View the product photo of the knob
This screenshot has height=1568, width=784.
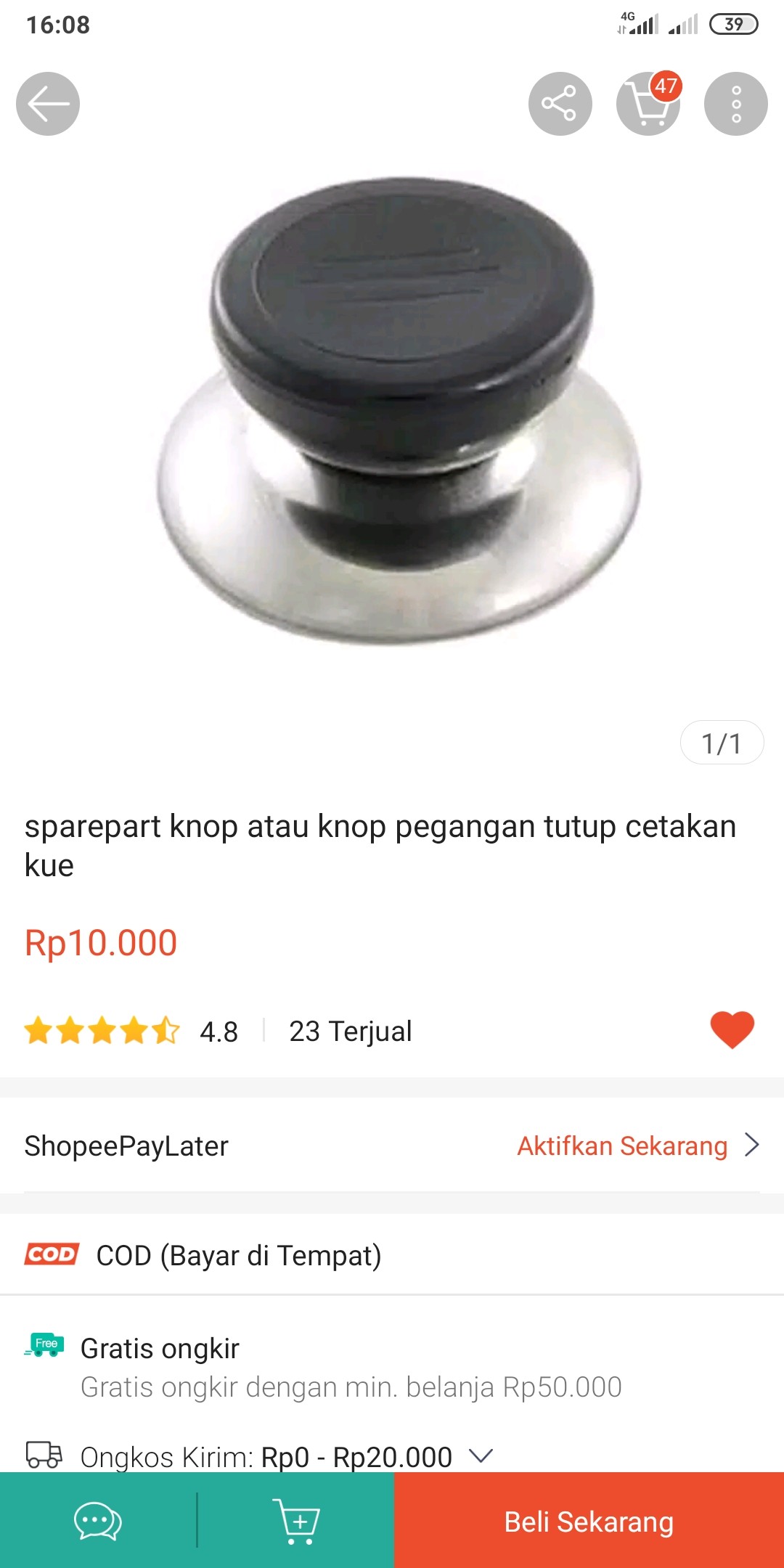[392, 407]
